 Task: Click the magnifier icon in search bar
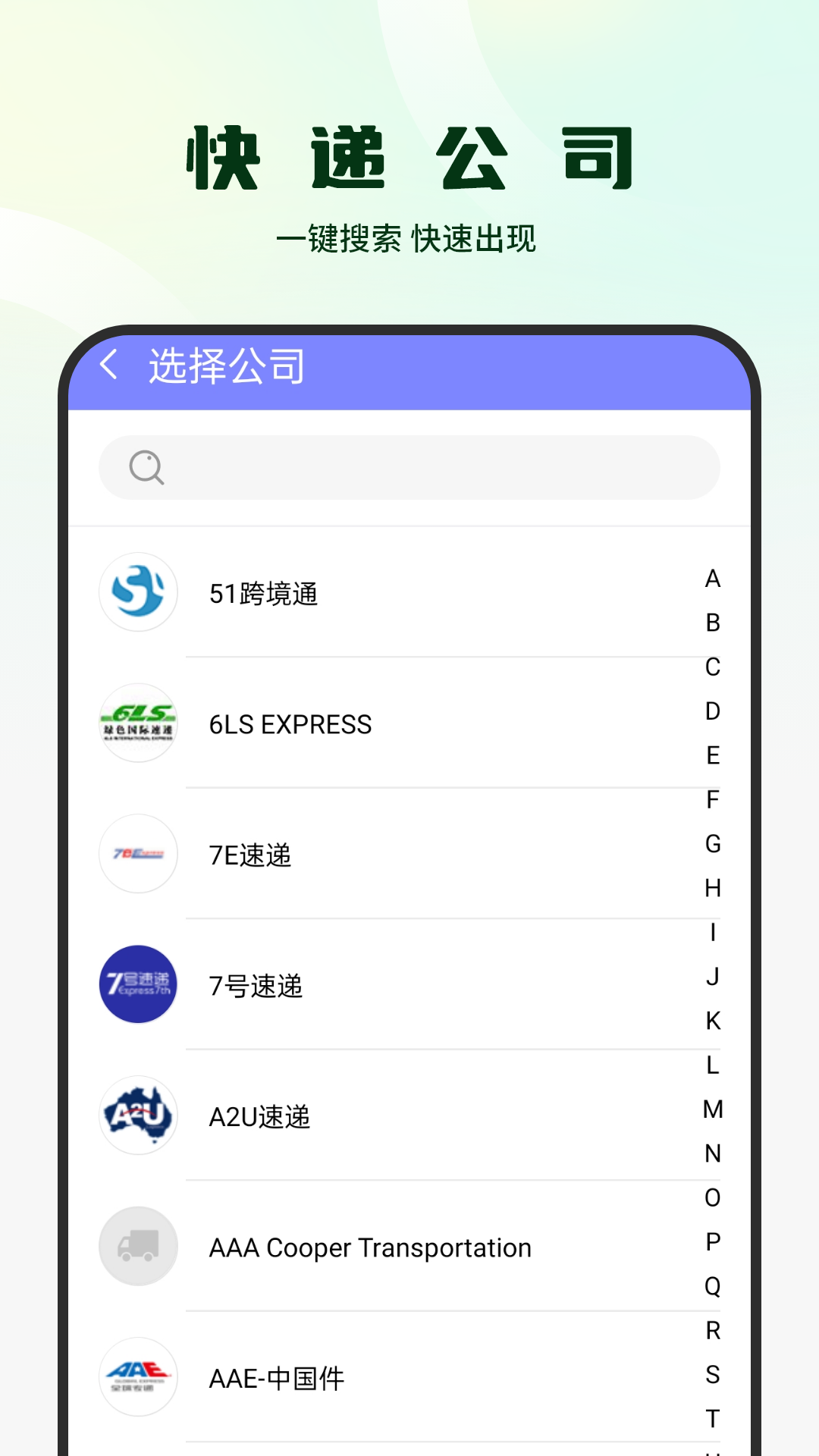[x=146, y=468]
